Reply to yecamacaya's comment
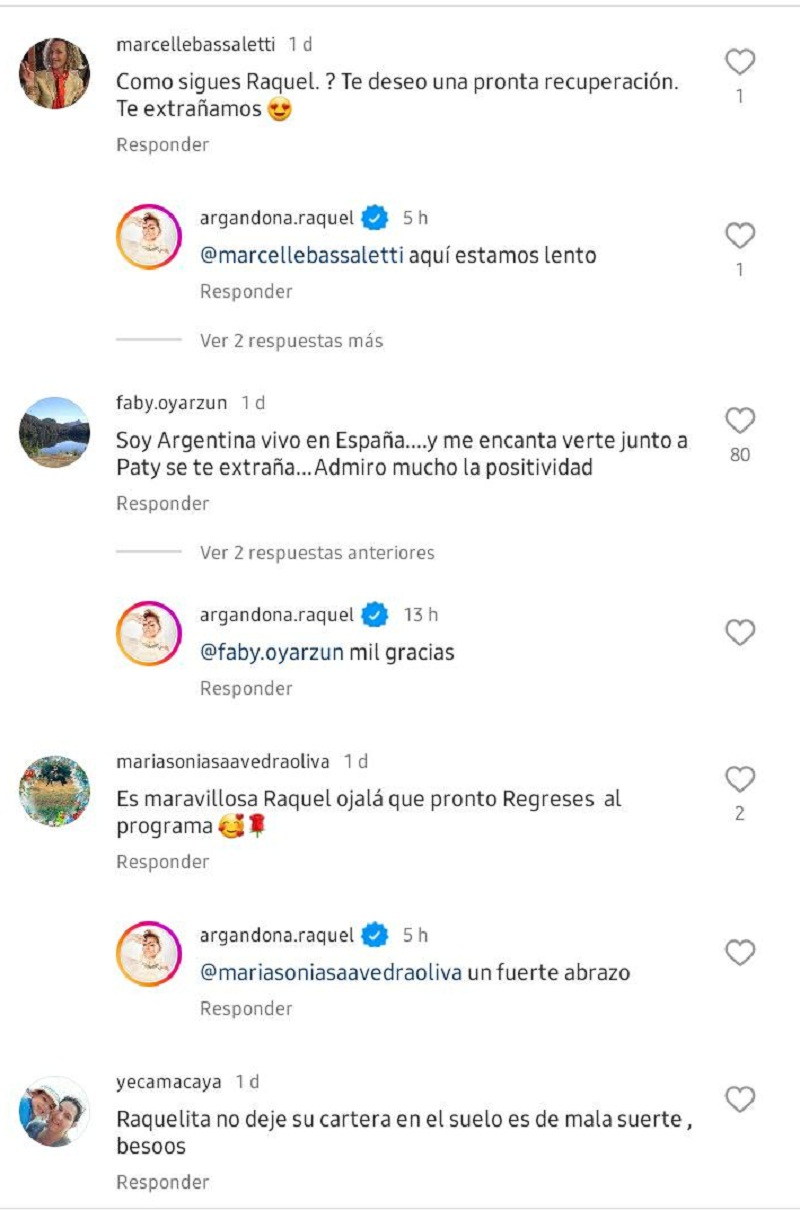The image size is (800, 1210). (162, 1183)
